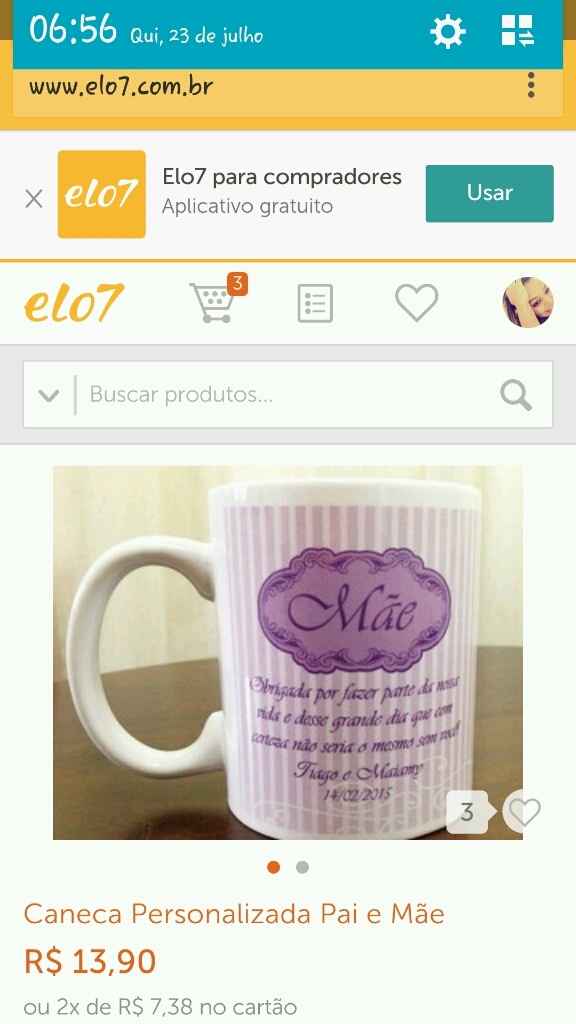
Task: Open the settings gear icon
Action: [447, 31]
